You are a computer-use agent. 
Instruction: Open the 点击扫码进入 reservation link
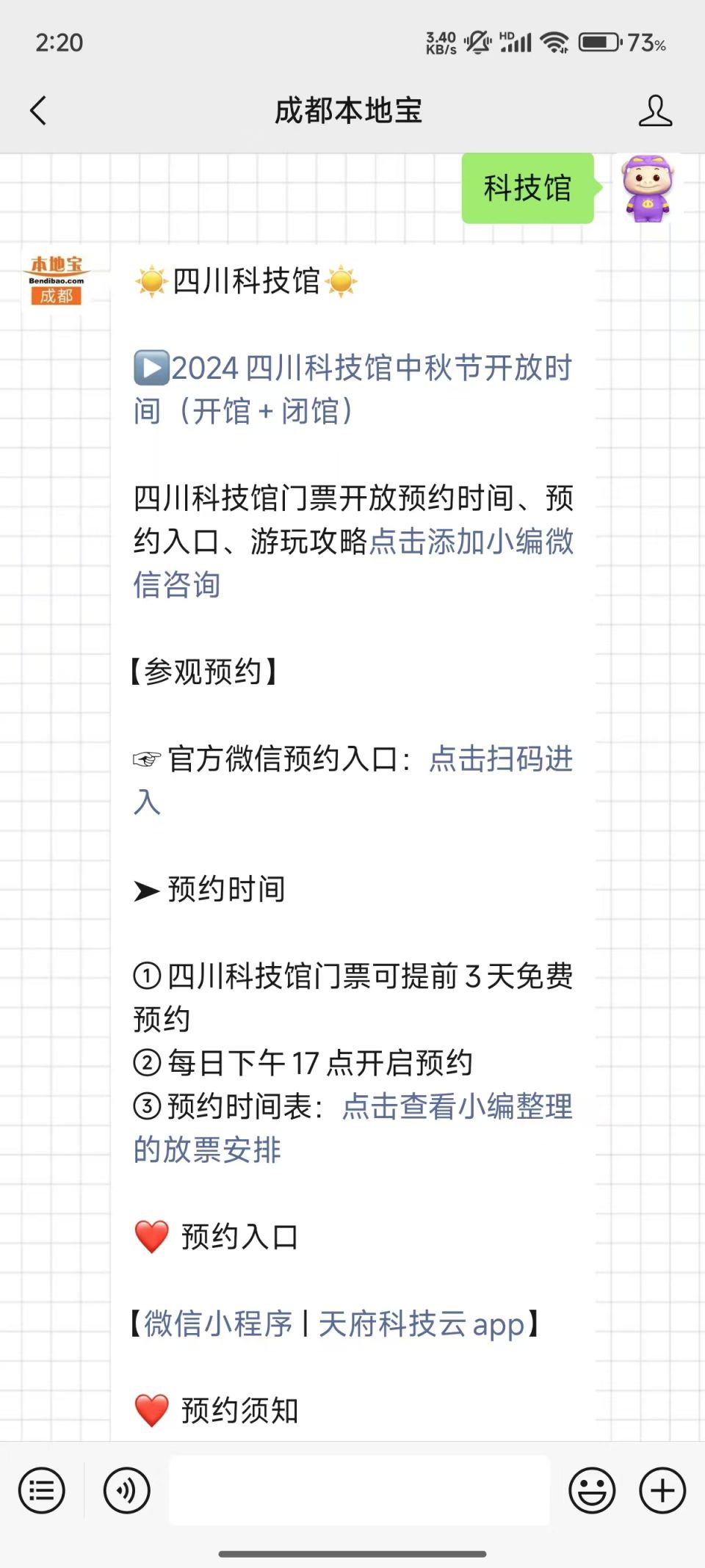click(353, 780)
